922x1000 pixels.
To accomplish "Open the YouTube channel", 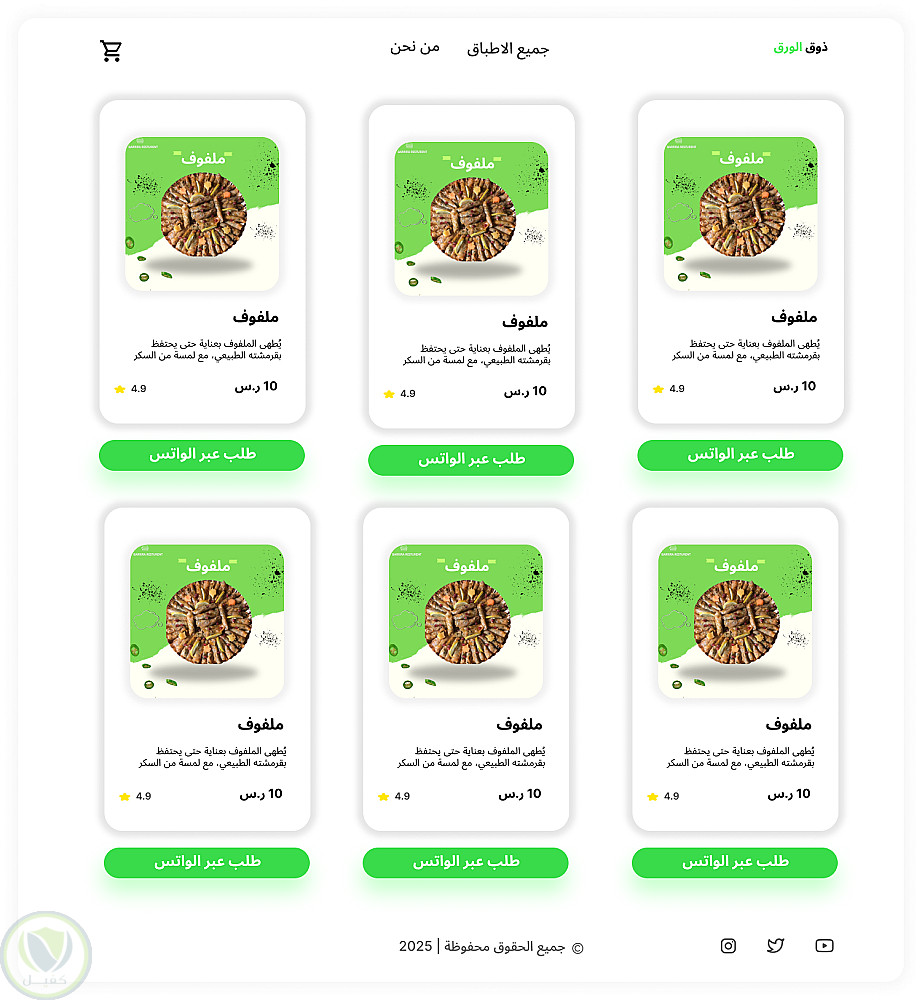I will tap(824, 946).
